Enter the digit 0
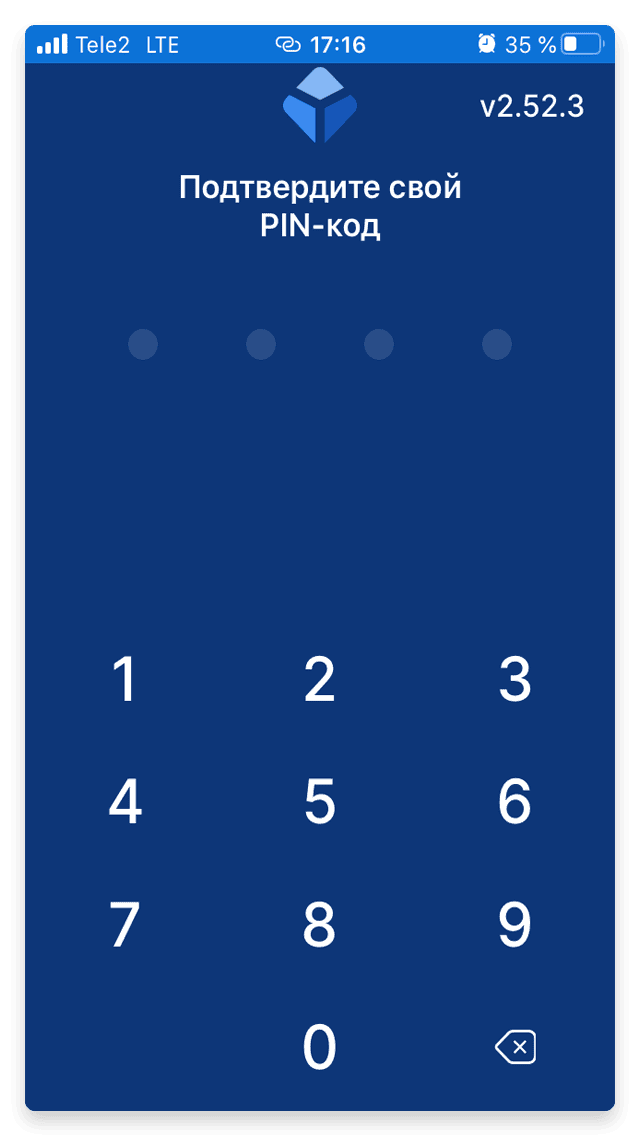Screen dimensions: 640x1136 (320, 1048)
